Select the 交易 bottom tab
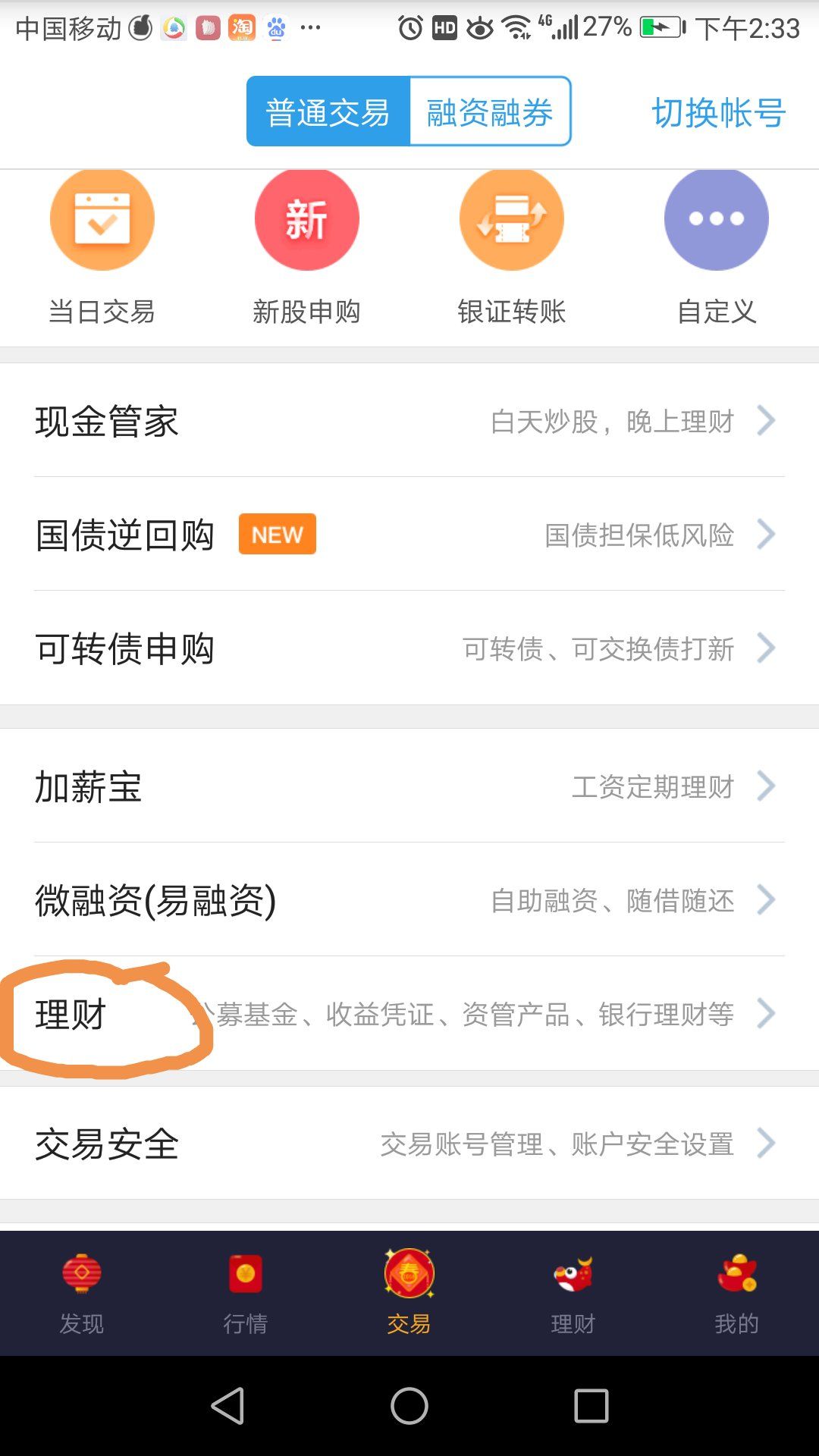 click(409, 1292)
